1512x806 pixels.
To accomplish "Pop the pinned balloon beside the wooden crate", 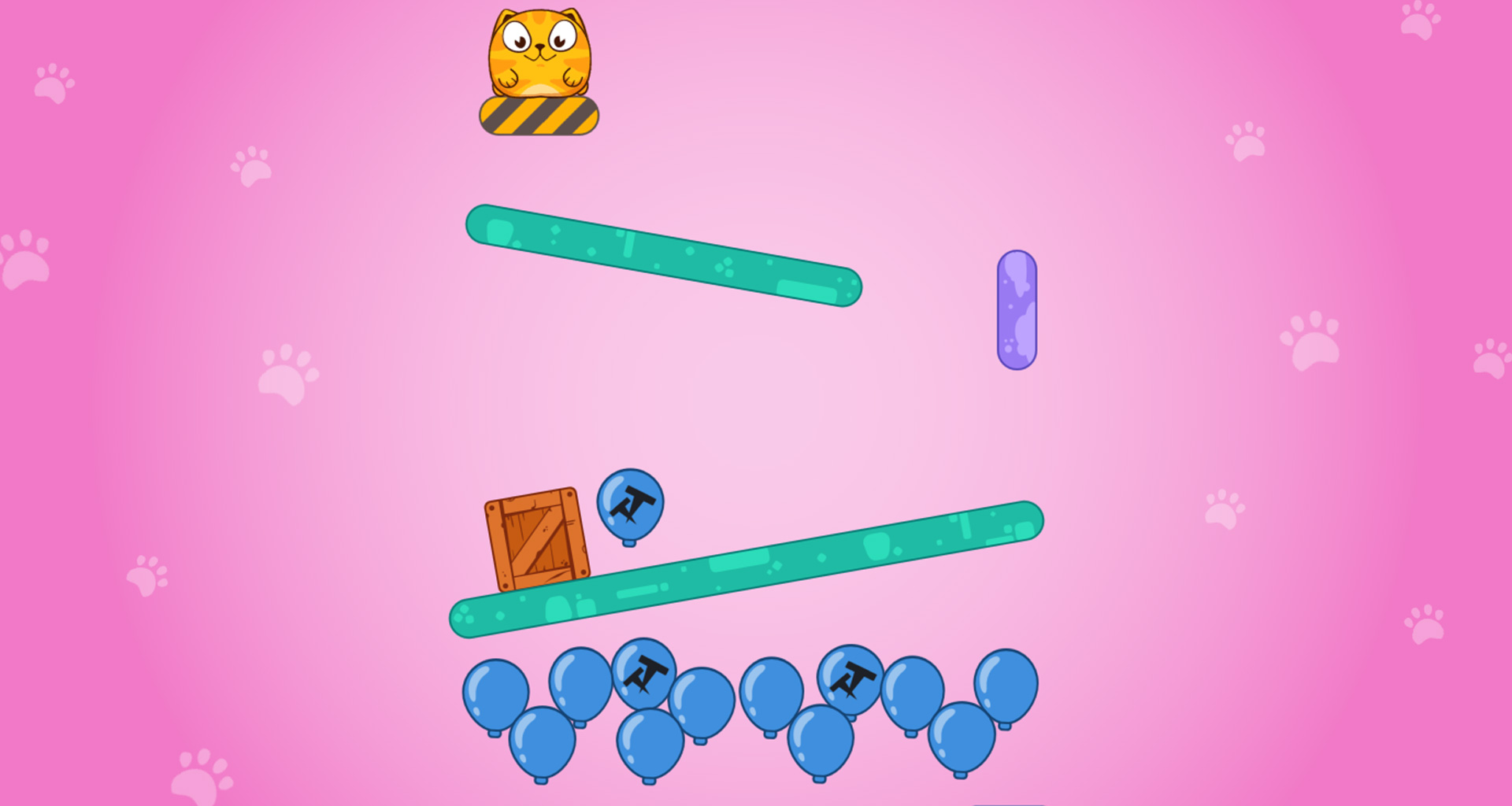I will [630, 504].
